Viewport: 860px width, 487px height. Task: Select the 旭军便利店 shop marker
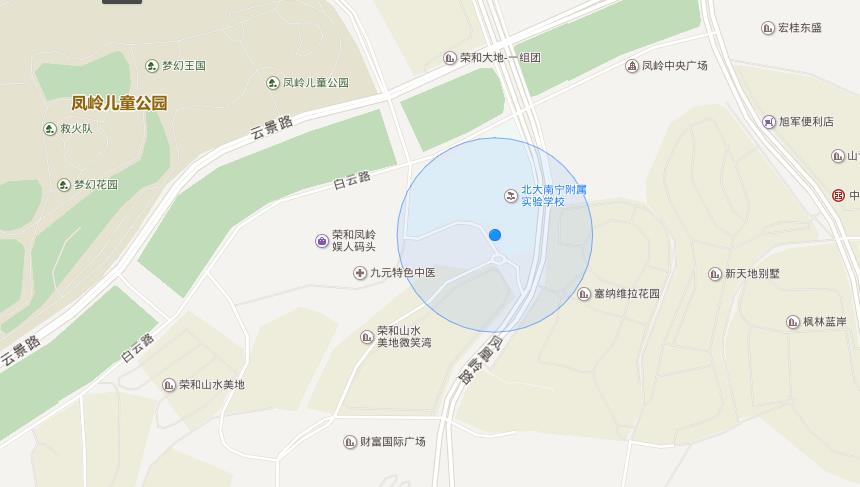pos(768,122)
